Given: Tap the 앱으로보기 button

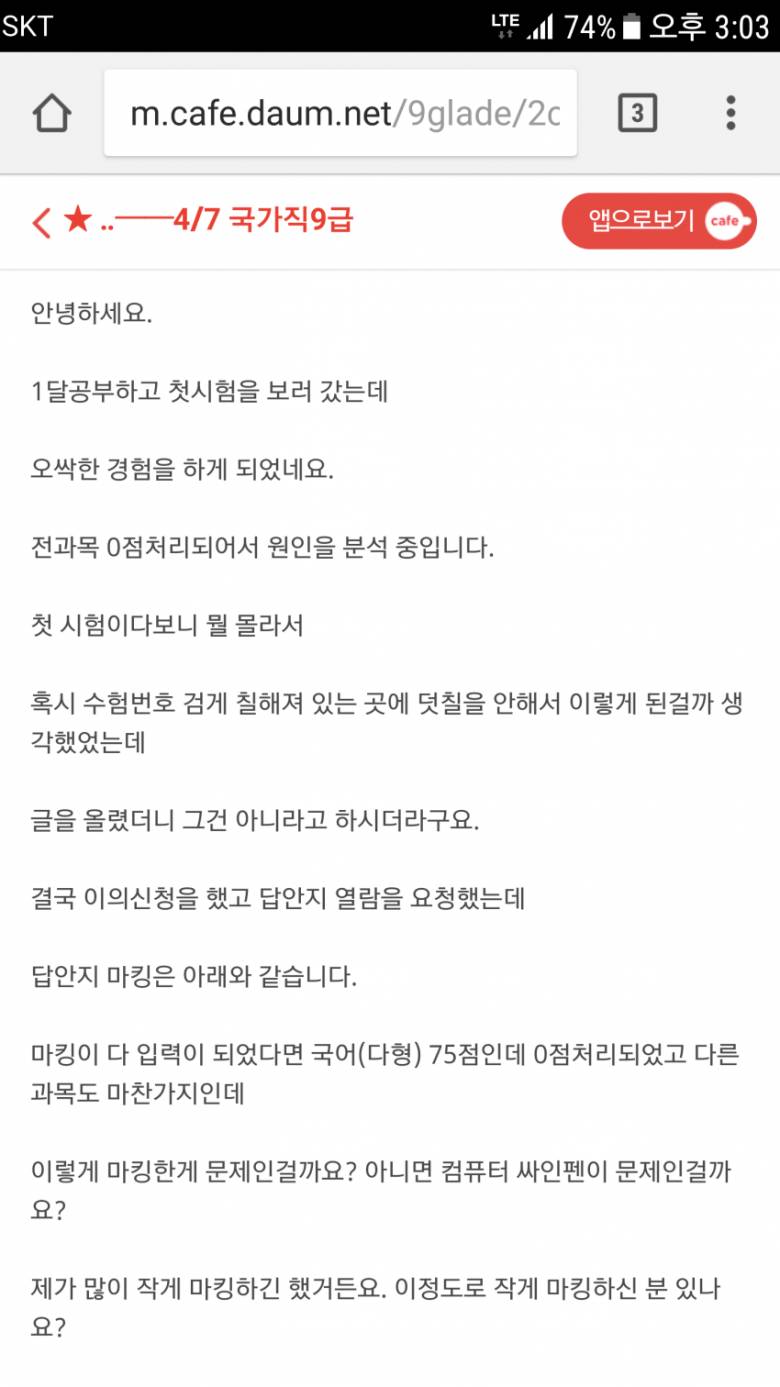Looking at the screenshot, I should pyautogui.click(x=658, y=221).
